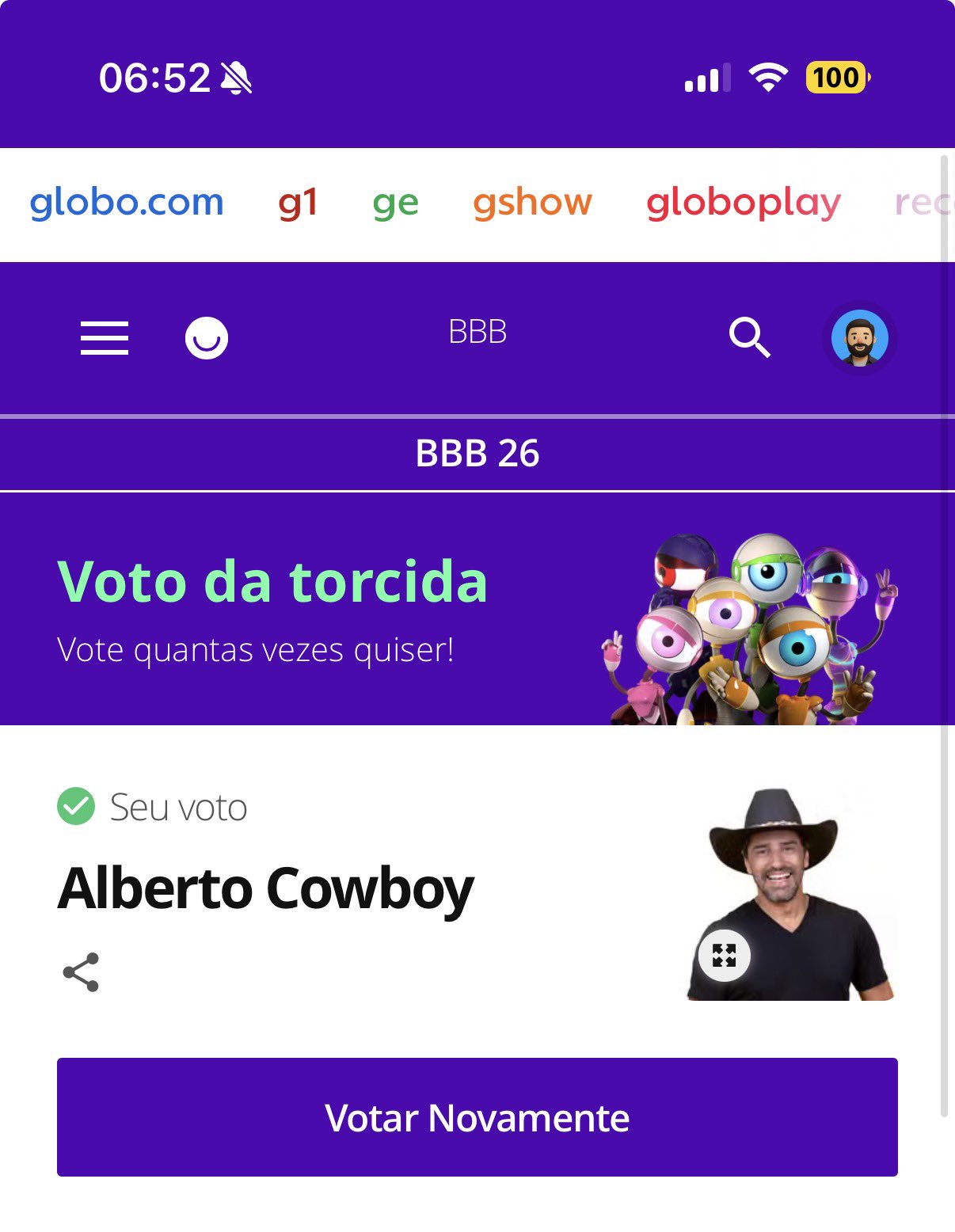Tap Votar Novamente to vote again
Screen dimensions: 955x1232
pos(477,1117)
